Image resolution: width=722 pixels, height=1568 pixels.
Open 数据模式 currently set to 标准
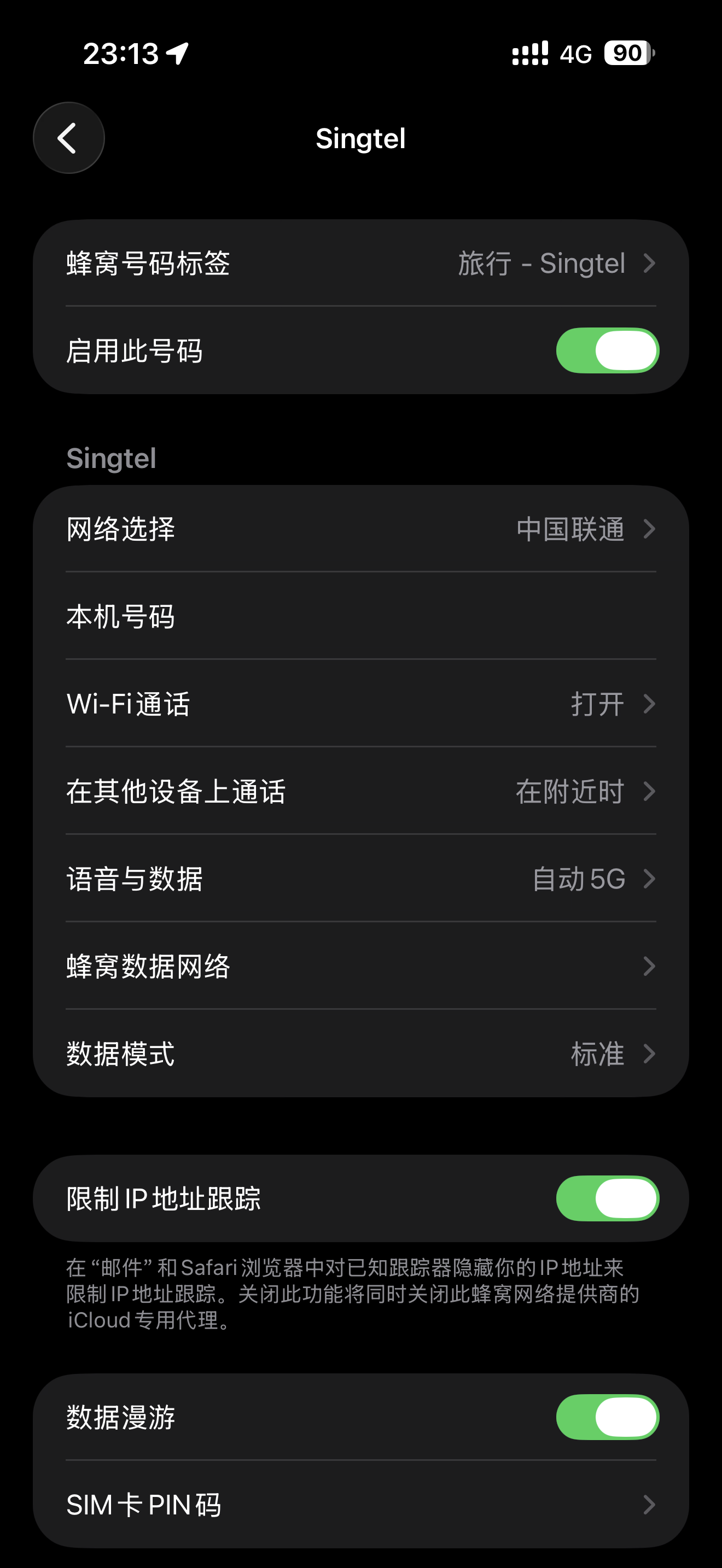click(x=361, y=1054)
